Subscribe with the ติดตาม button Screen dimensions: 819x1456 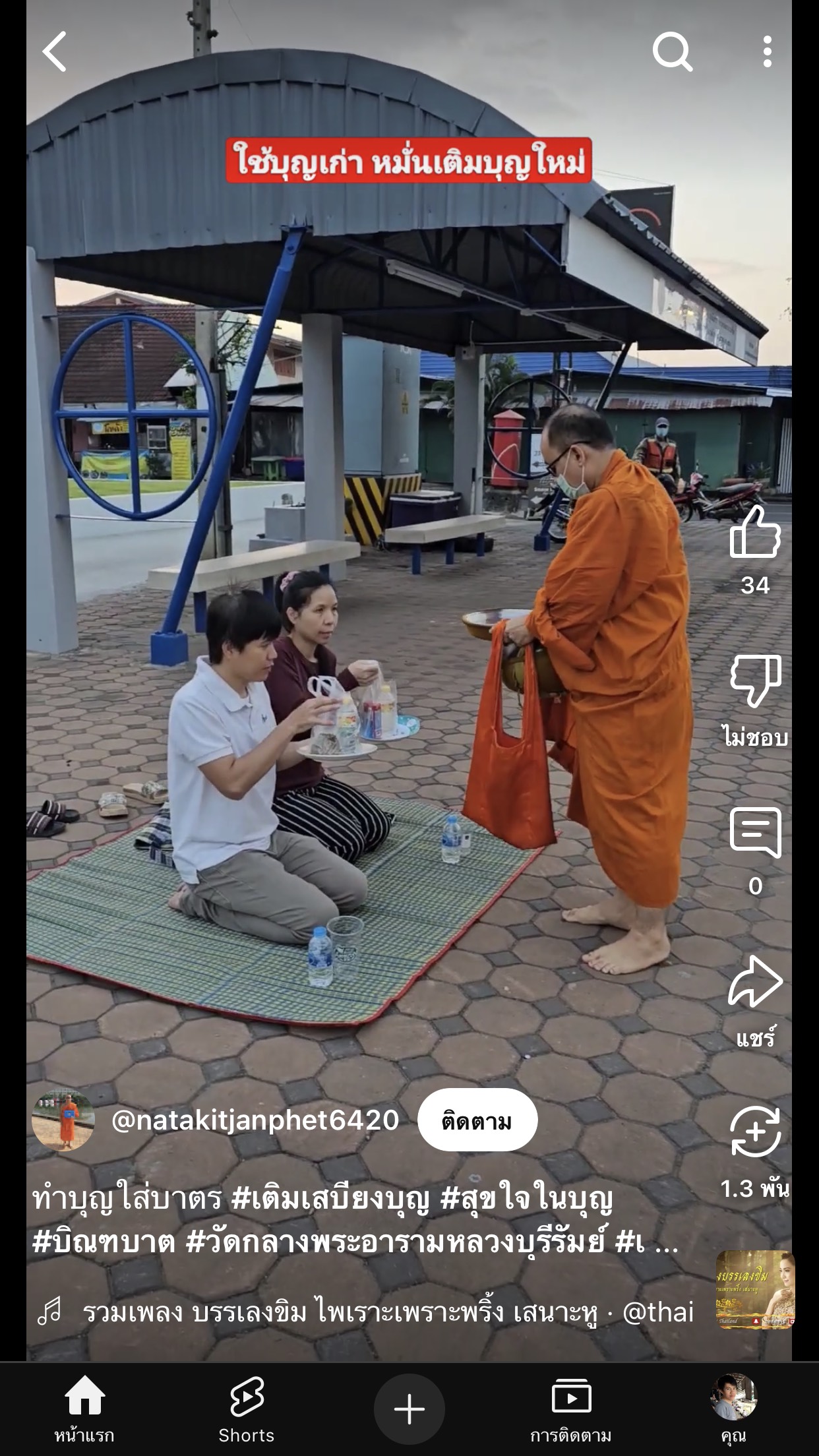[477, 1120]
